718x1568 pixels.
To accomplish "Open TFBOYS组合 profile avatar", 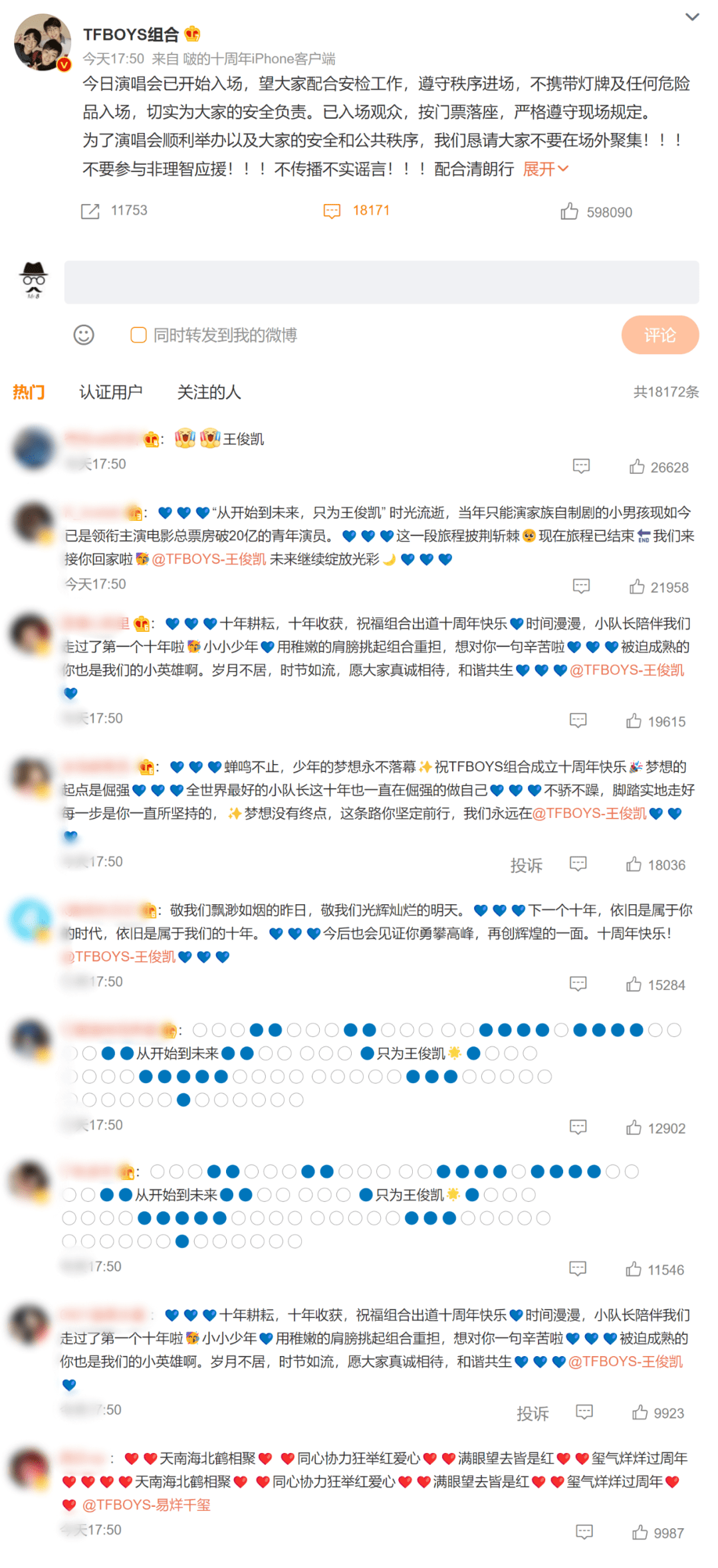I will click(43, 42).
